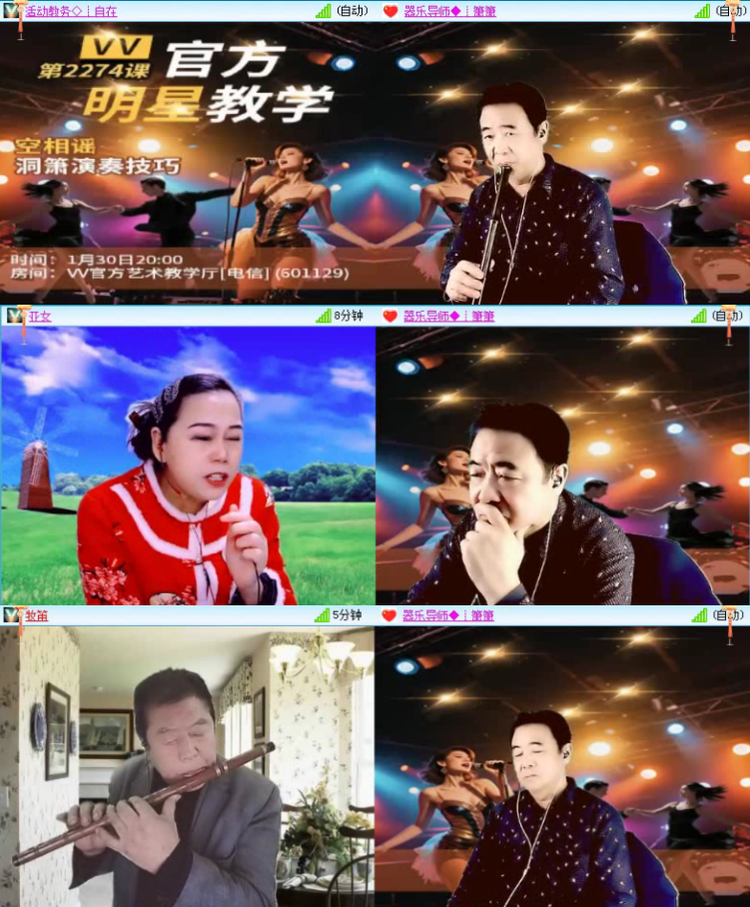Open the (自动) selector at top-right
The image size is (750, 907).
[x=732, y=11]
